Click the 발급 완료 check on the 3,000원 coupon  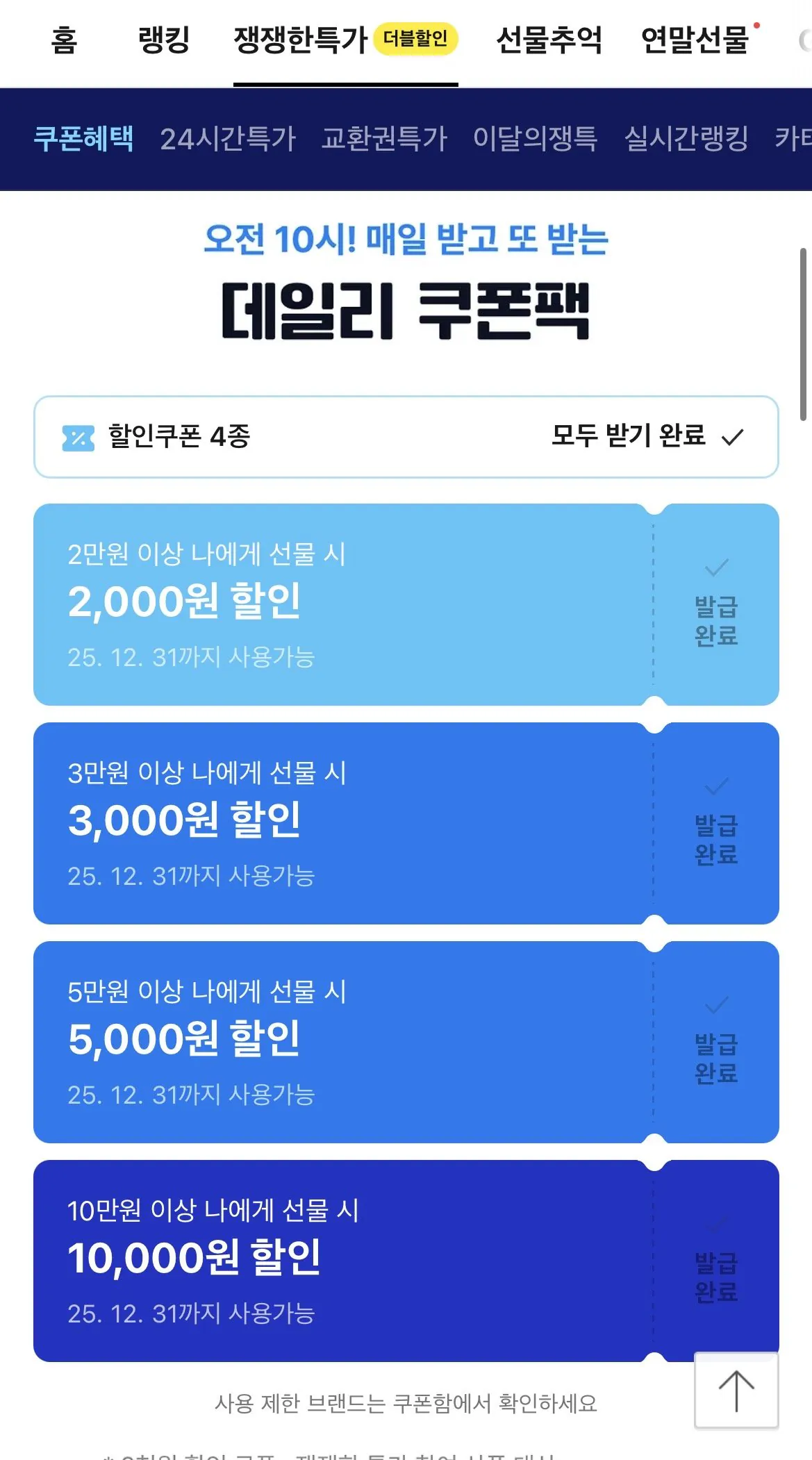[x=715, y=788]
